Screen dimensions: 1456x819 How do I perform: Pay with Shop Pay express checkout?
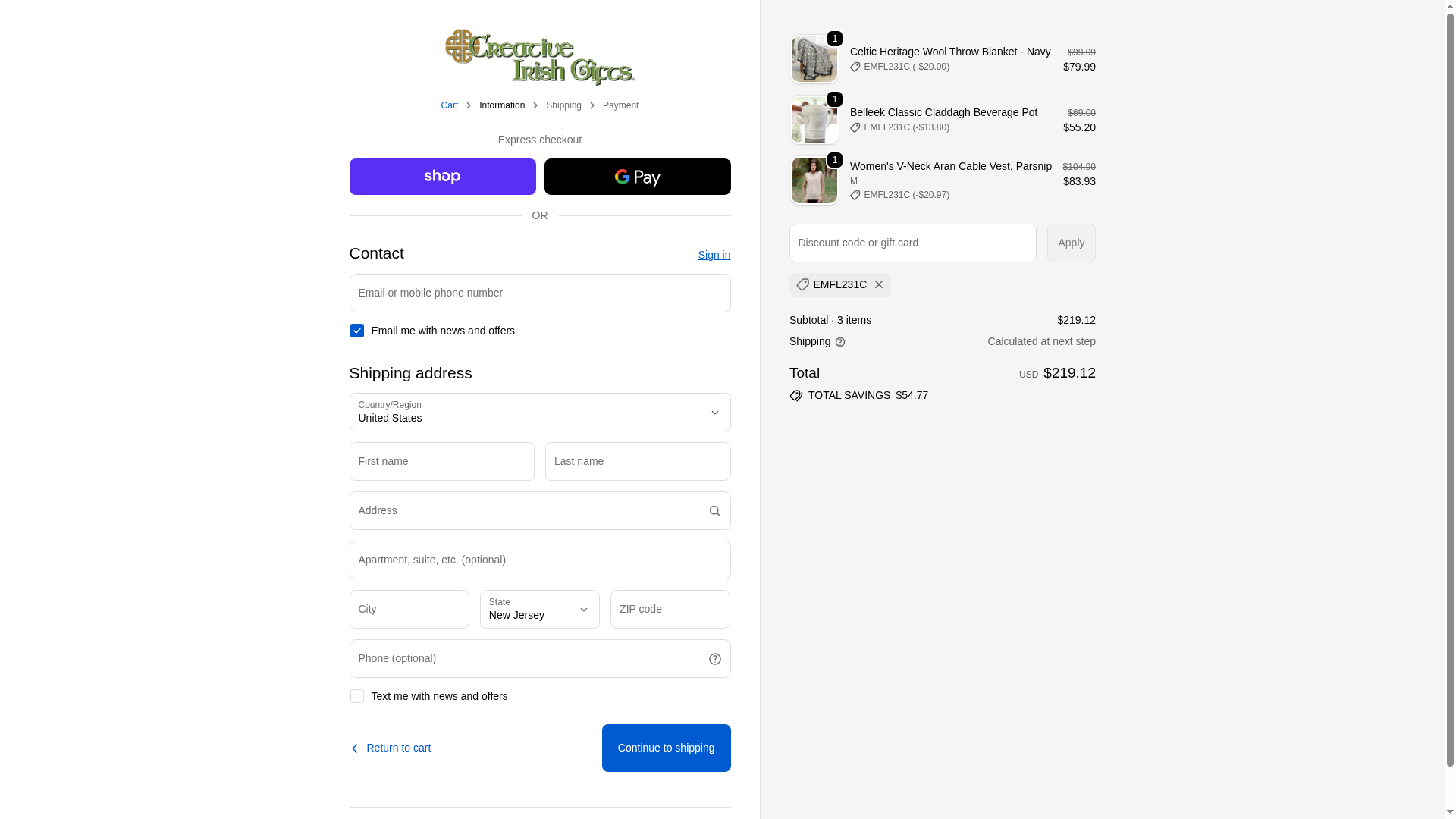(x=442, y=177)
